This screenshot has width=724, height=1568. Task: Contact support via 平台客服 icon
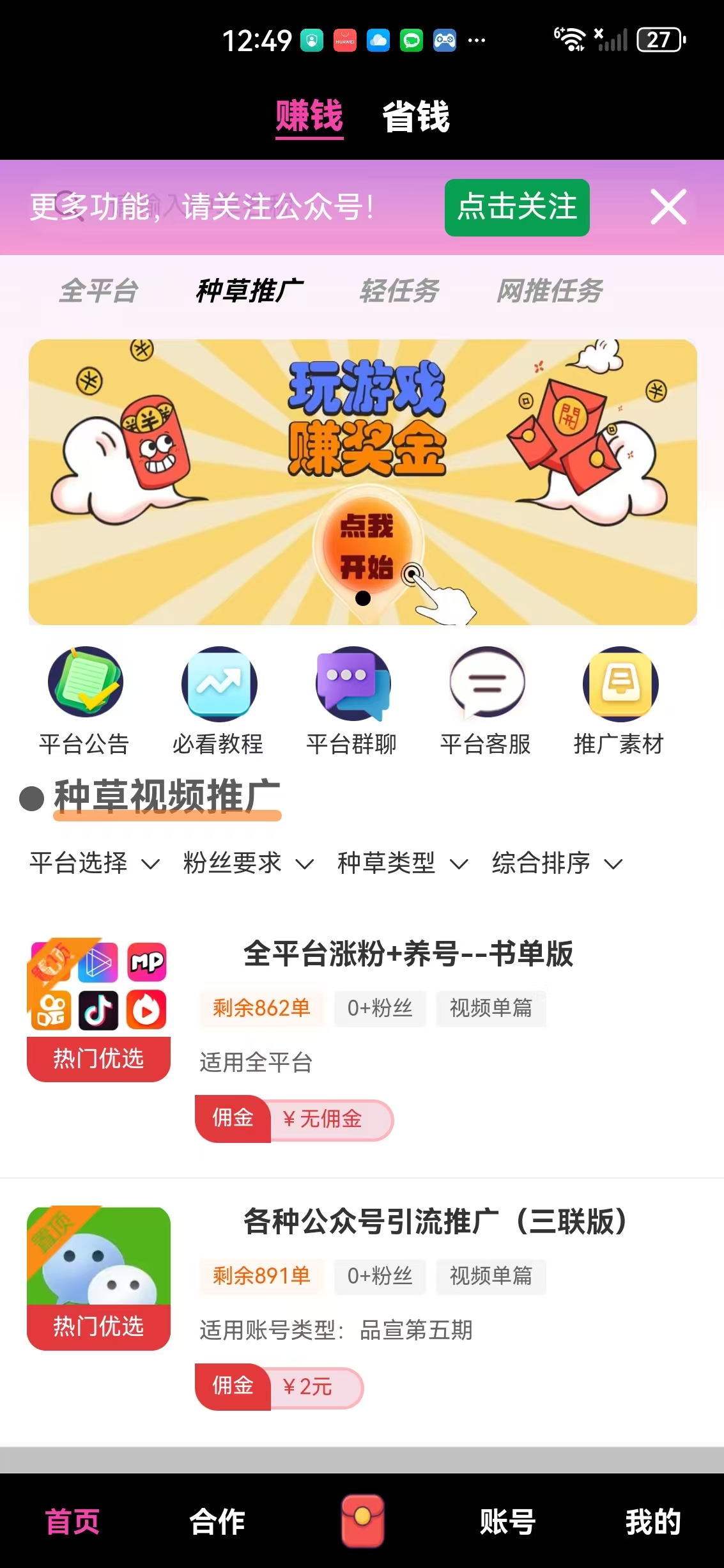(487, 684)
